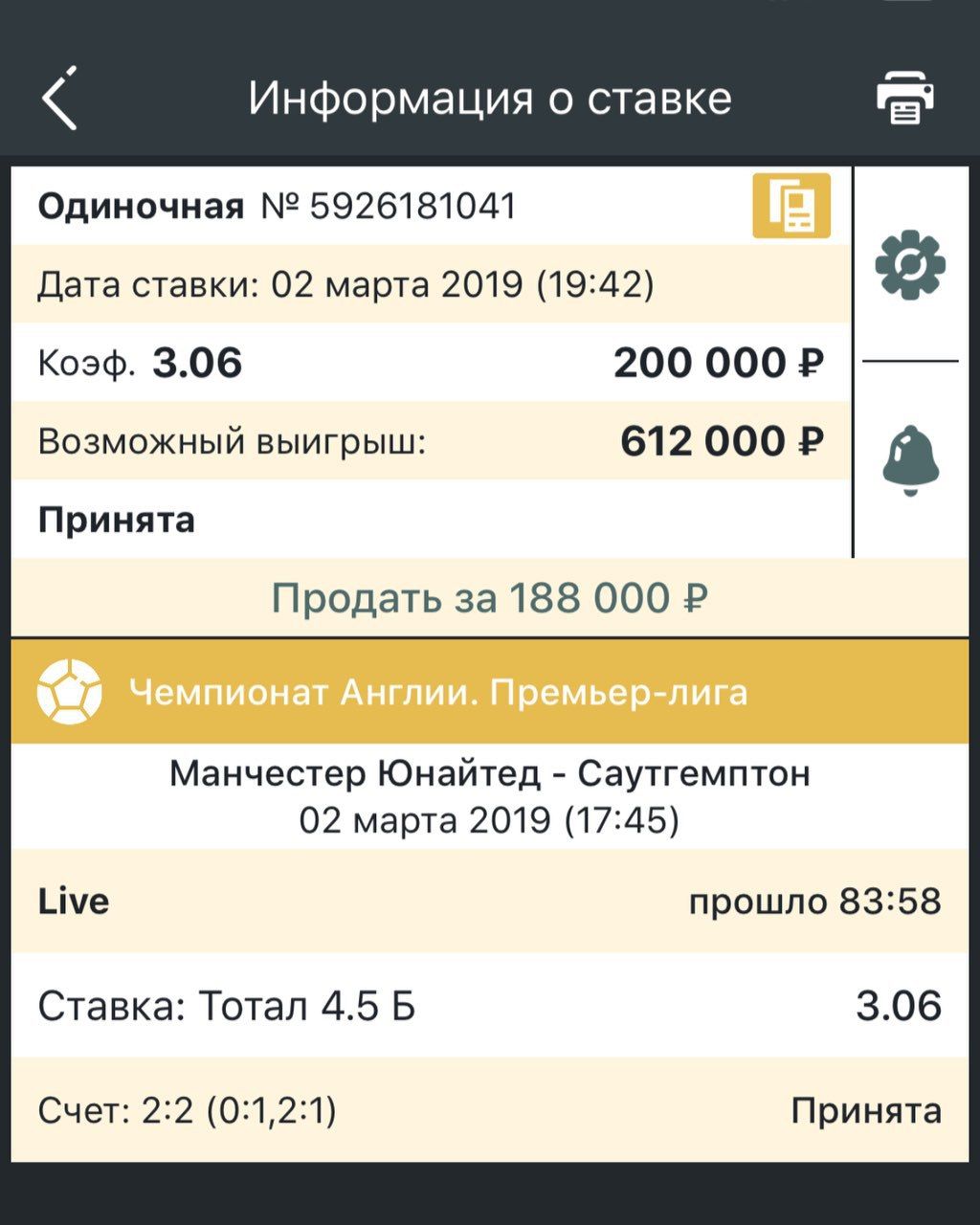Go back from bet information
Image resolution: width=980 pixels, height=1225 pixels.
pyautogui.click(x=59, y=98)
